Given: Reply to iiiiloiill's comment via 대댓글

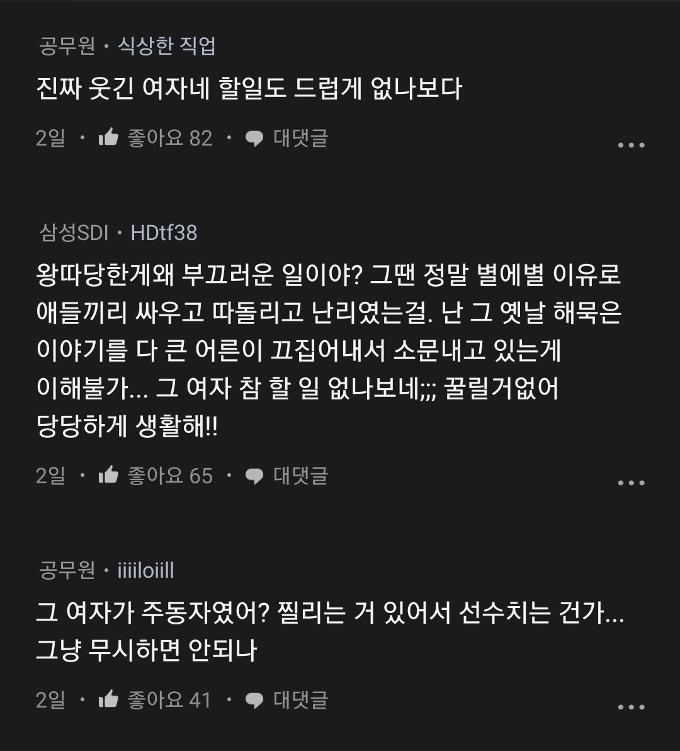Looking at the screenshot, I should point(287,699).
